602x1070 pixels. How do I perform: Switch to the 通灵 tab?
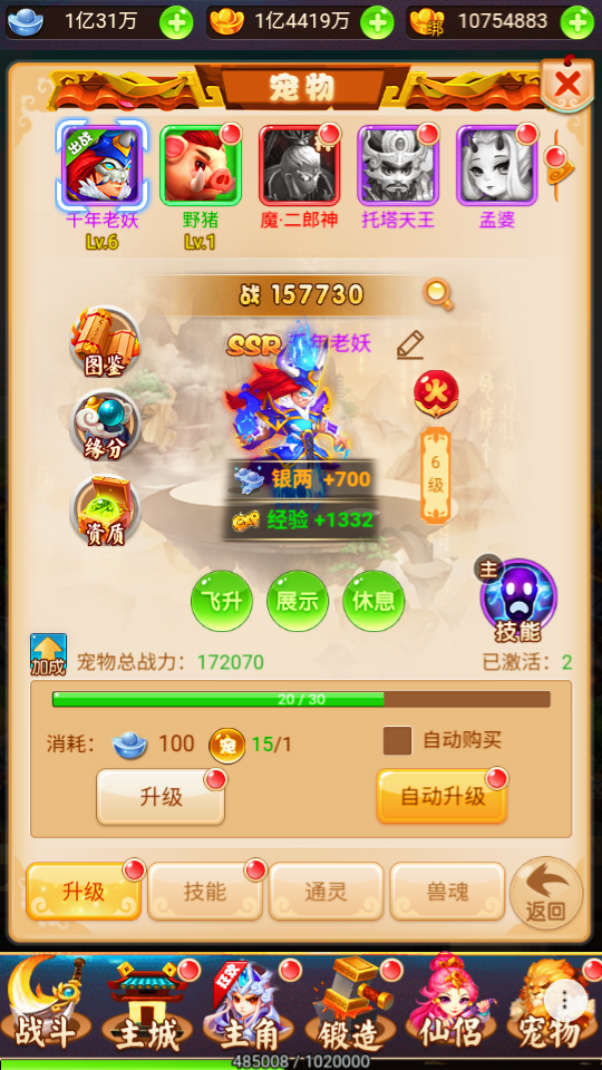click(326, 891)
